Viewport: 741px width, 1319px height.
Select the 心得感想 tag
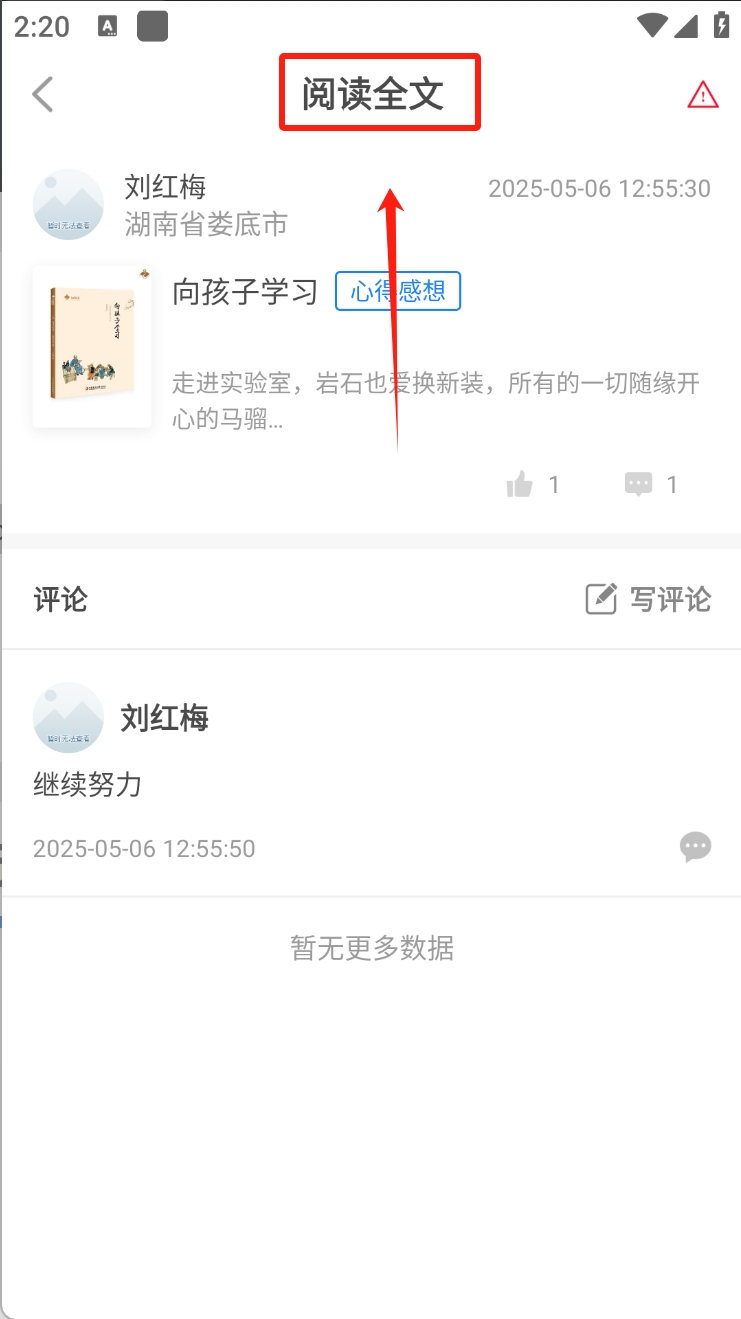point(397,291)
